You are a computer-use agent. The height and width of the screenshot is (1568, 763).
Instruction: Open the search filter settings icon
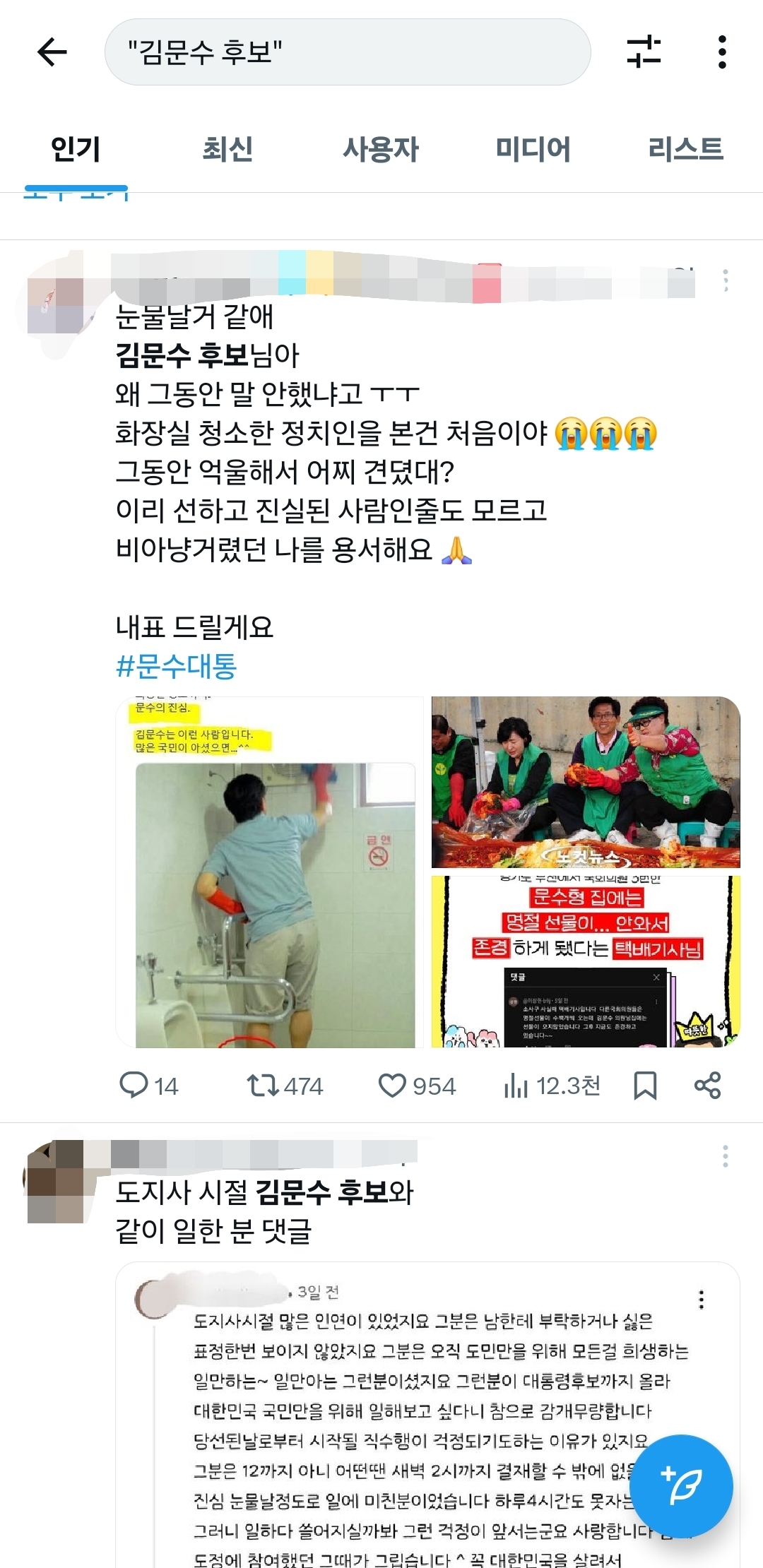pos(644,52)
